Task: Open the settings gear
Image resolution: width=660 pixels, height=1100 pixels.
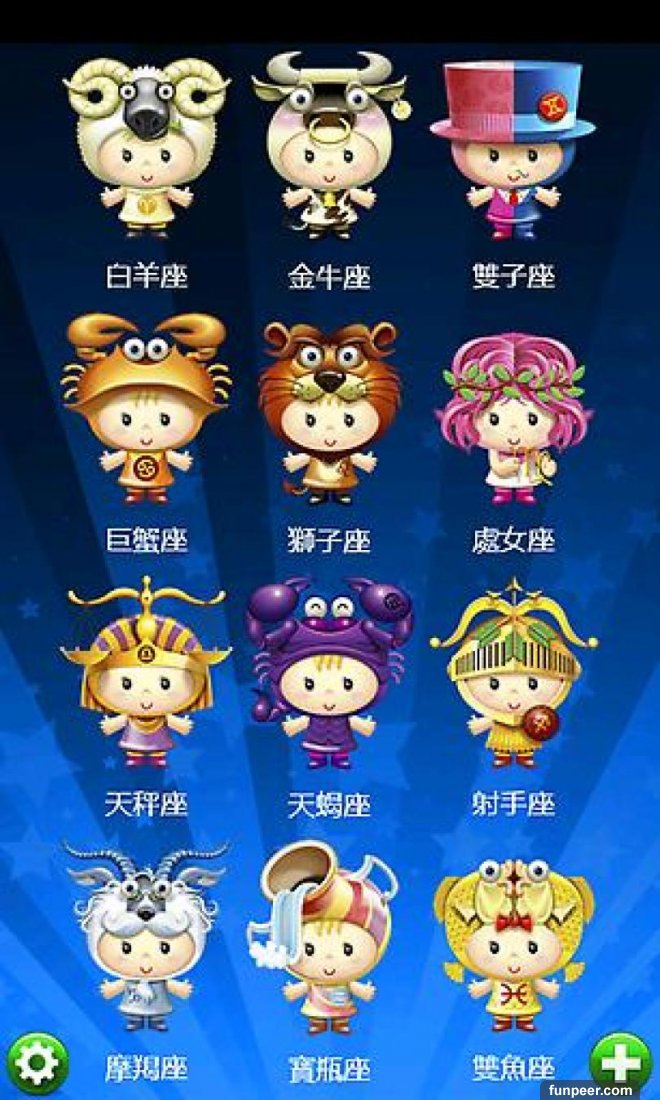Action: tap(38, 1062)
